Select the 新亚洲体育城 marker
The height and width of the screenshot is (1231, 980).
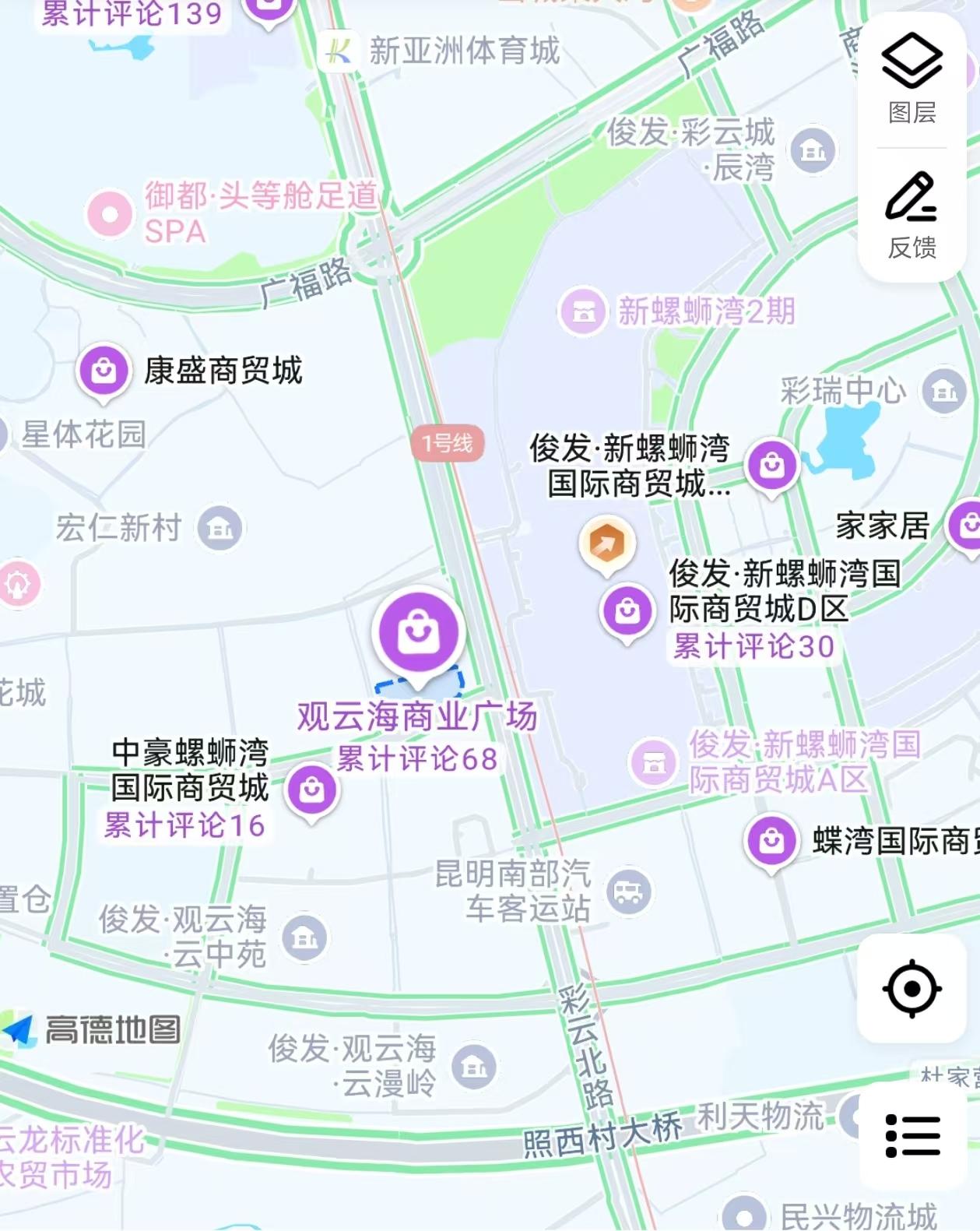pyautogui.click(x=339, y=51)
